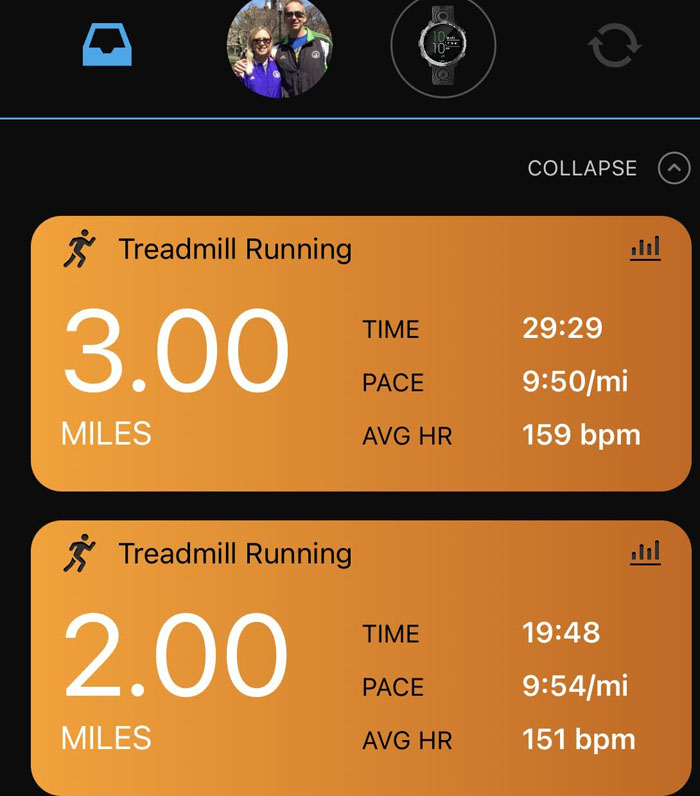This screenshot has height=796, width=700.
Task: View charts for the 2.00 mile run
Action: click(645, 552)
